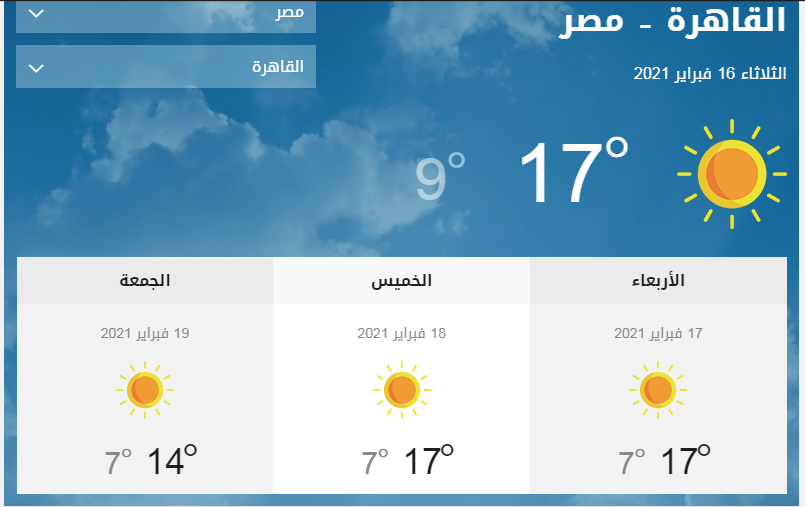Screen dimensions: 805x507
Task: Open the city dropdown showing القاهرة
Action: (166, 67)
